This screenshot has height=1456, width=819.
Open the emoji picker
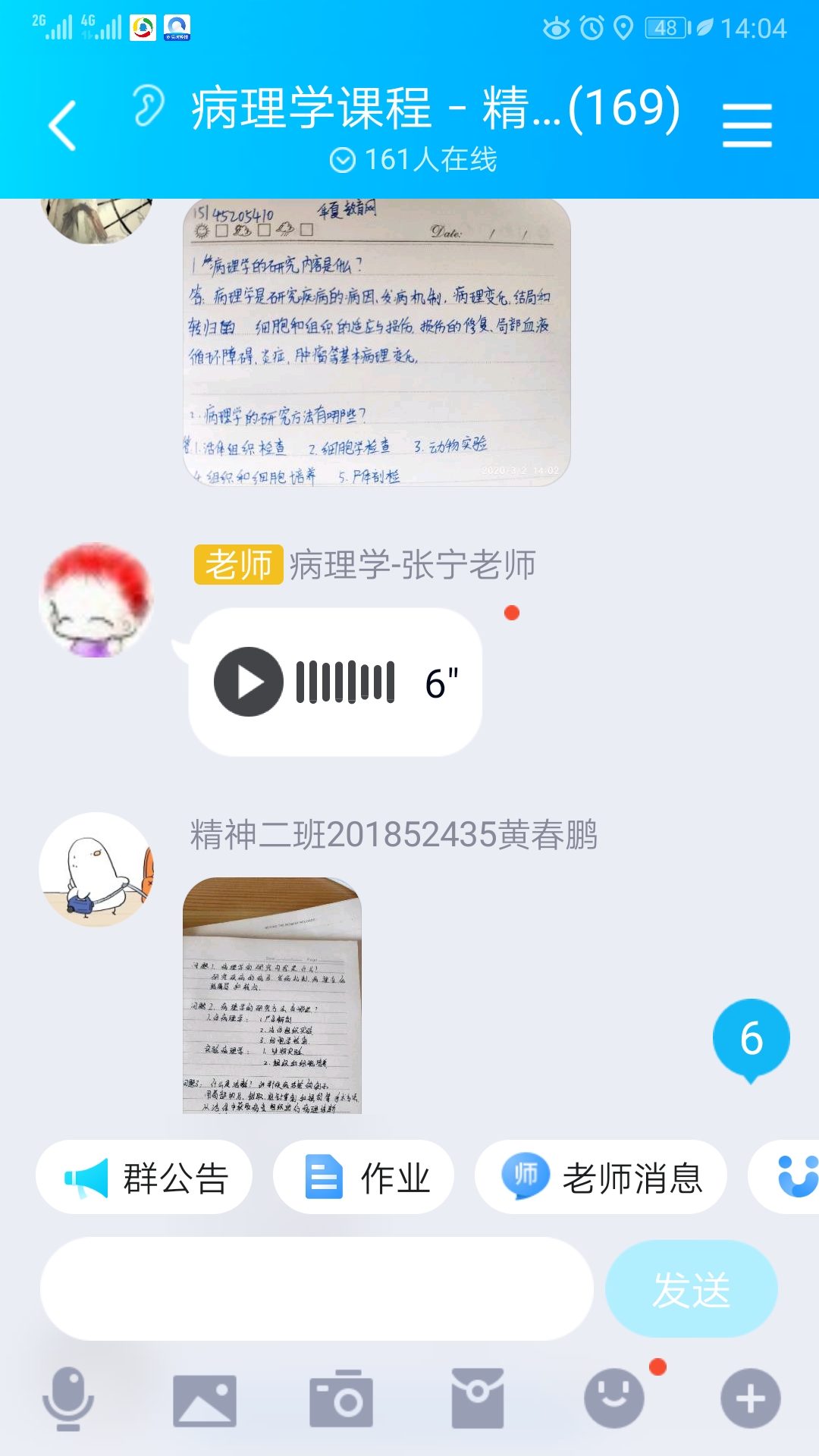pos(614,1399)
